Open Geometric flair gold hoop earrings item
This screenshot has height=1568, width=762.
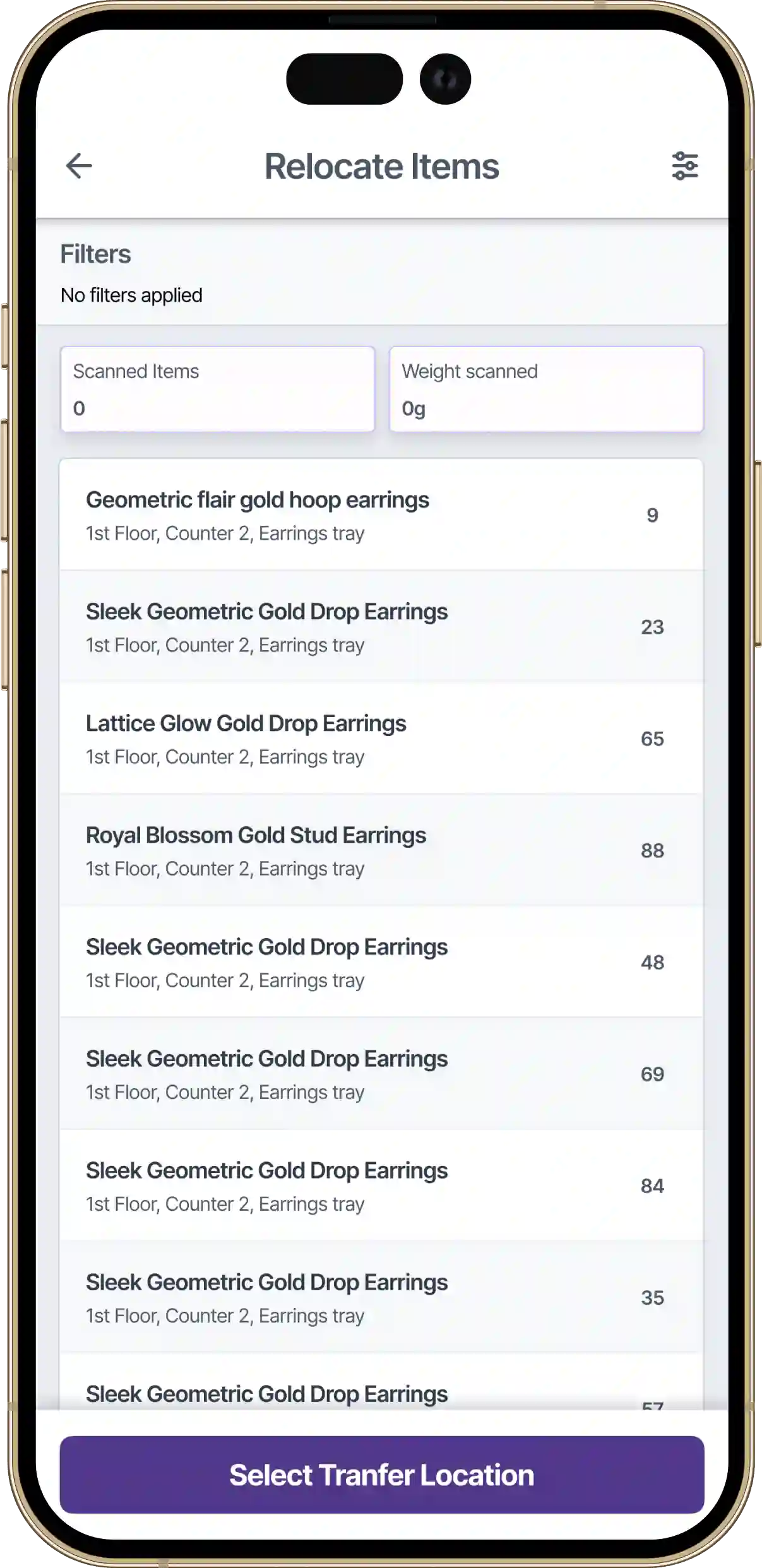[381, 515]
